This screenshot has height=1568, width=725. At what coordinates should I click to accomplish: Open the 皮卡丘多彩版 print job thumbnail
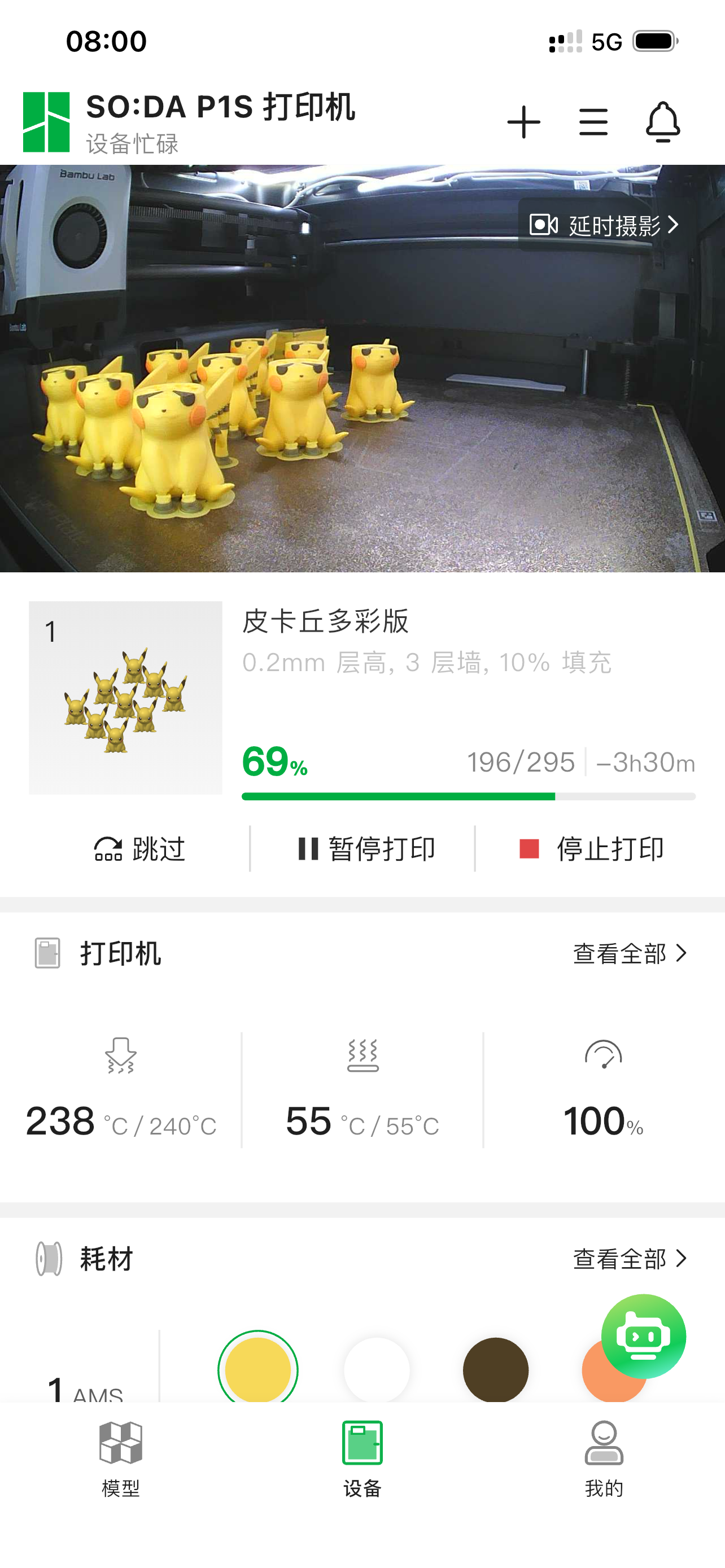[x=125, y=698]
